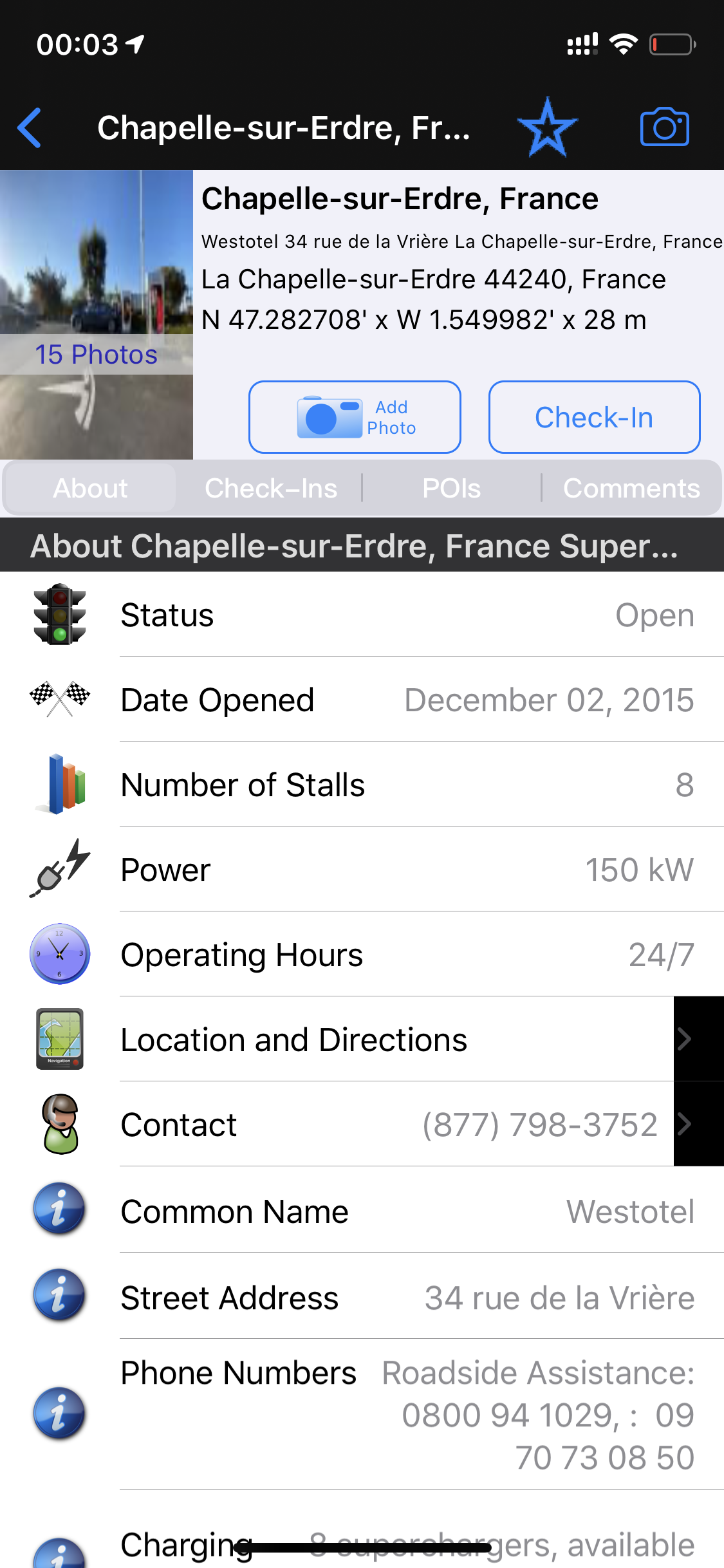Open the camera icon in the top bar
The image size is (724, 1568).
(664, 127)
